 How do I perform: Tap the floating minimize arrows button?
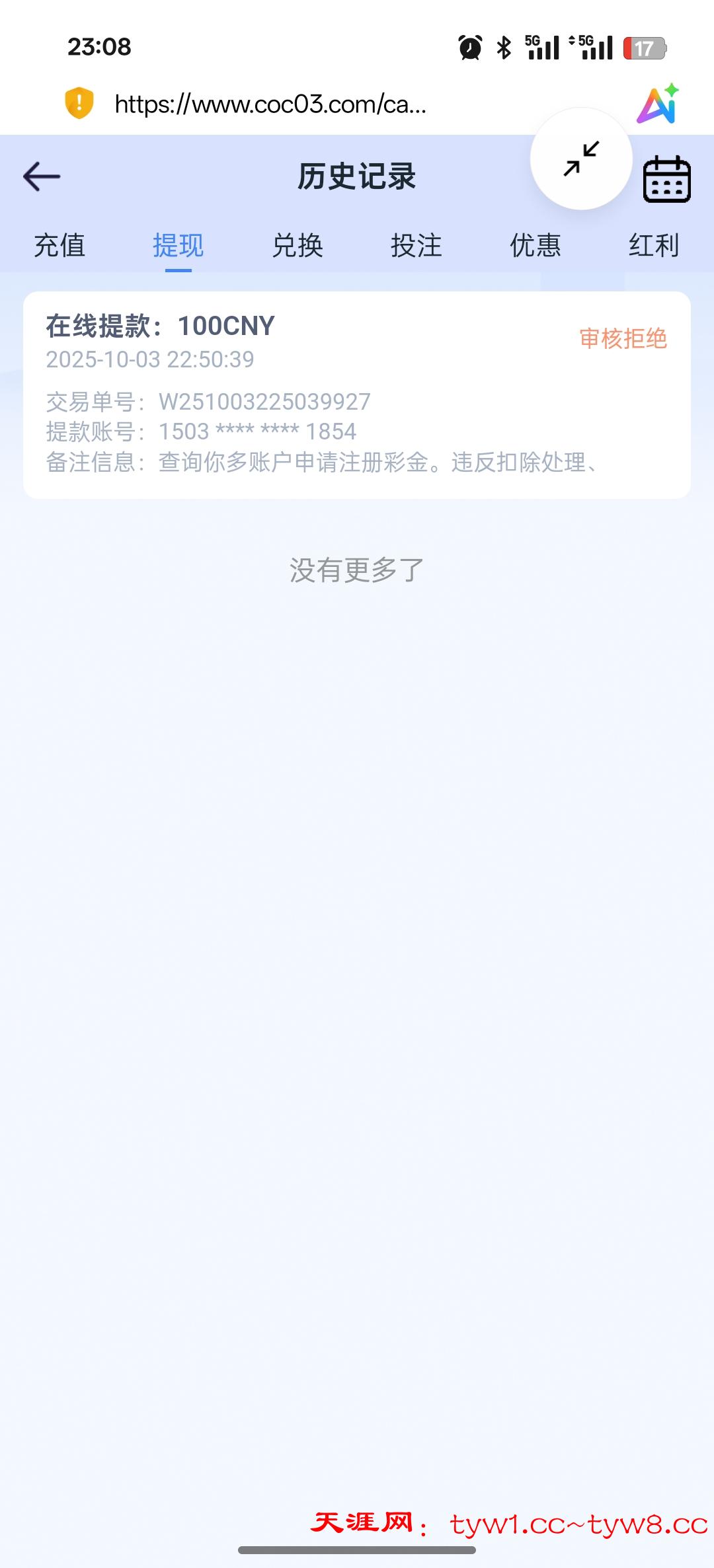pyautogui.click(x=581, y=159)
